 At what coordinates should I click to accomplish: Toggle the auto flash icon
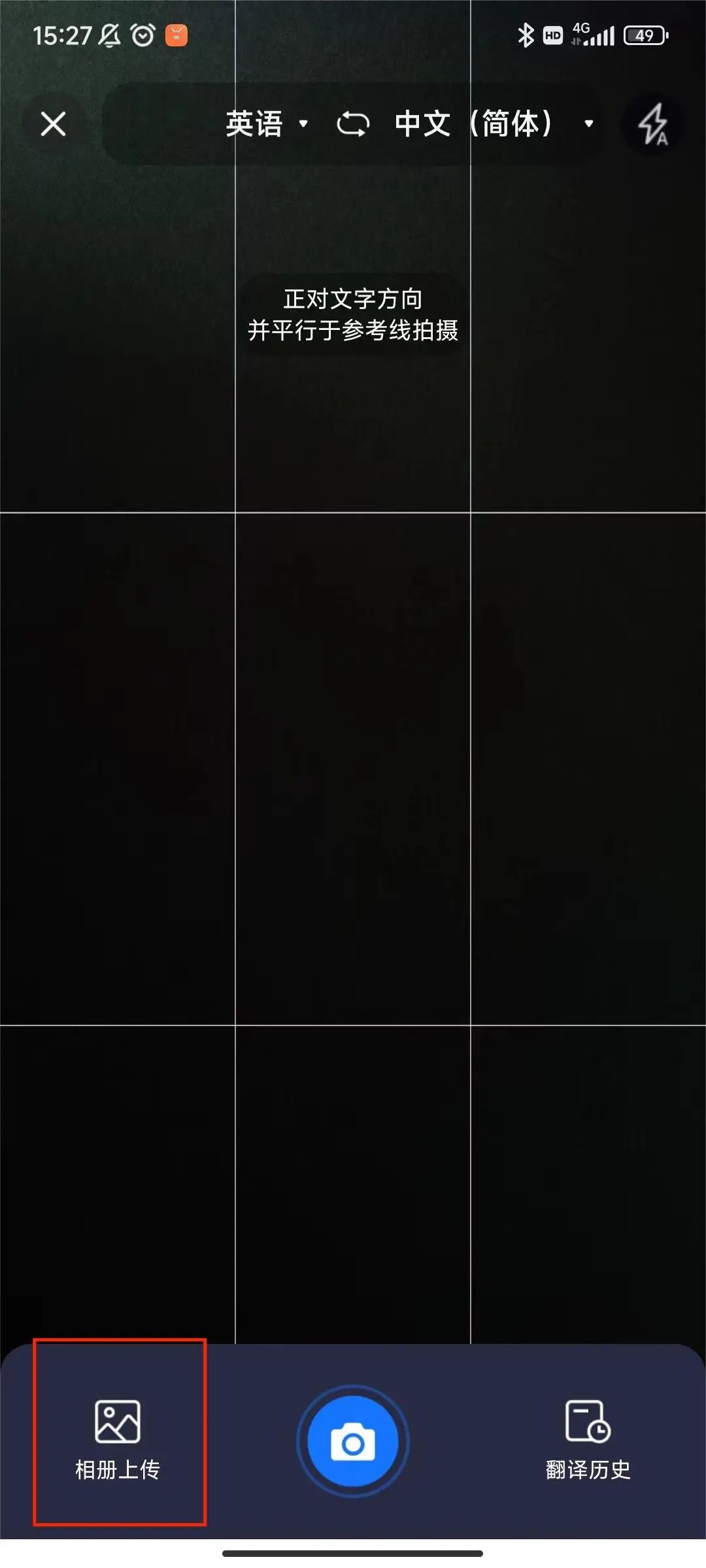(x=653, y=124)
